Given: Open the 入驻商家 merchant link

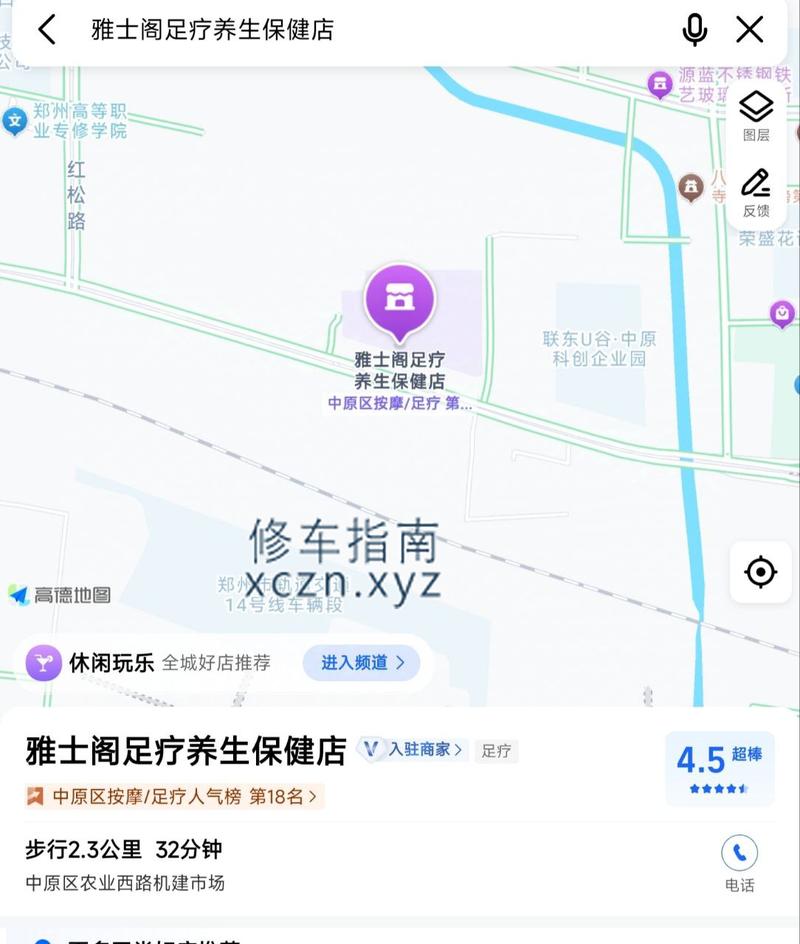Looking at the screenshot, I should (x=414, y=749).
